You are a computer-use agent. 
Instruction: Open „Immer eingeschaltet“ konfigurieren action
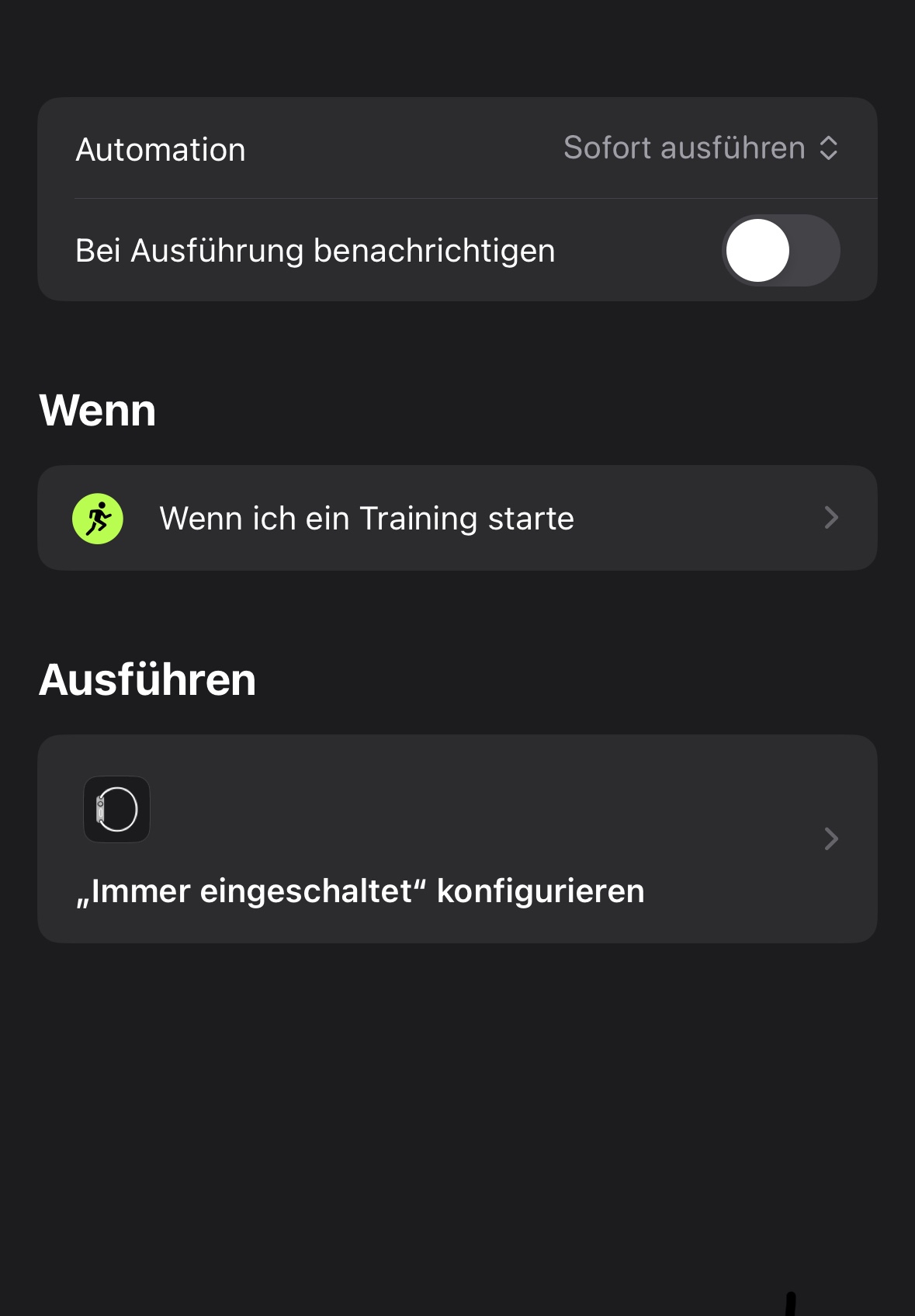coord(457,839)
